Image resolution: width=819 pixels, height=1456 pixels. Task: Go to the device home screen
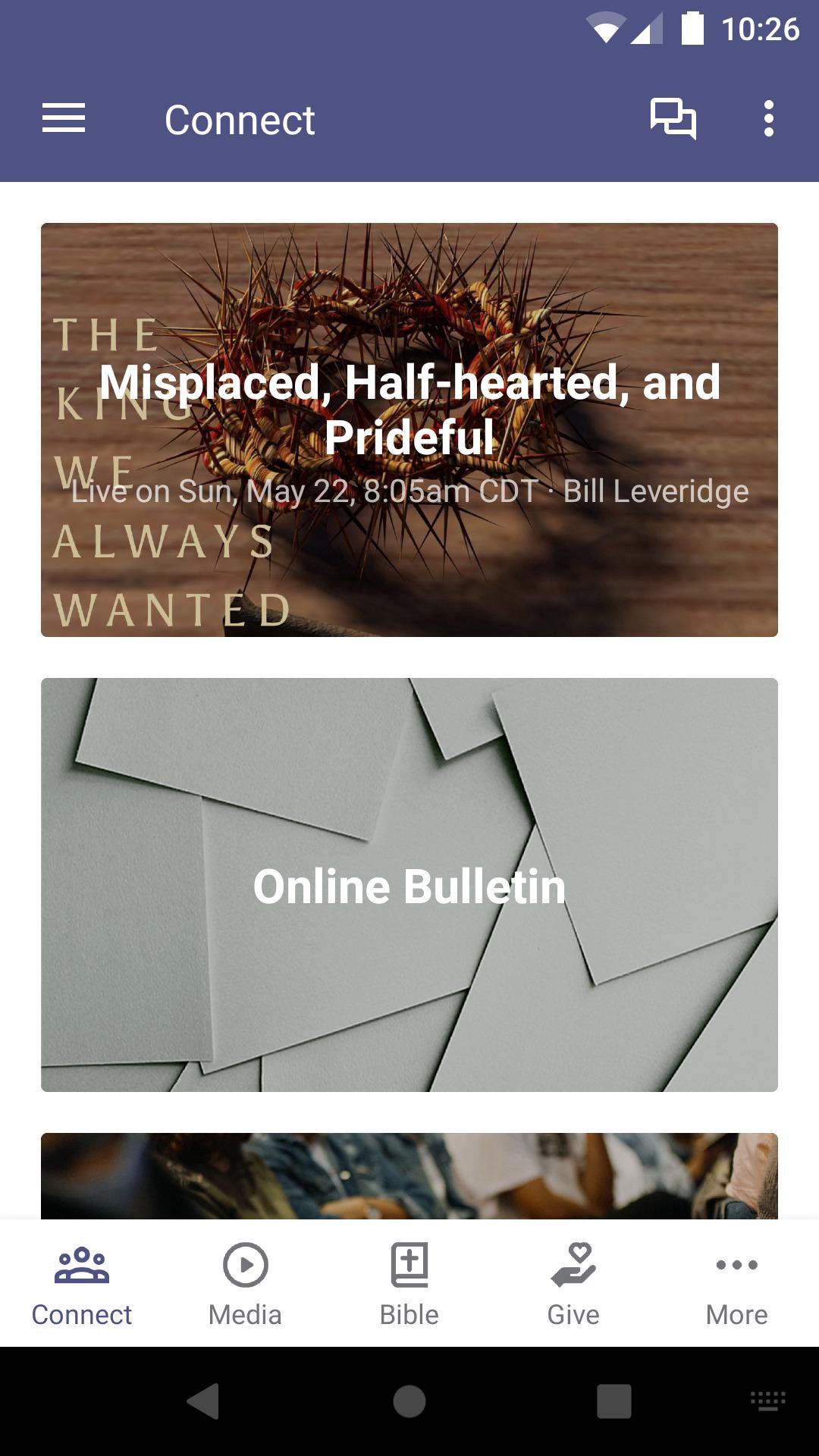[x=409, y=1401]
